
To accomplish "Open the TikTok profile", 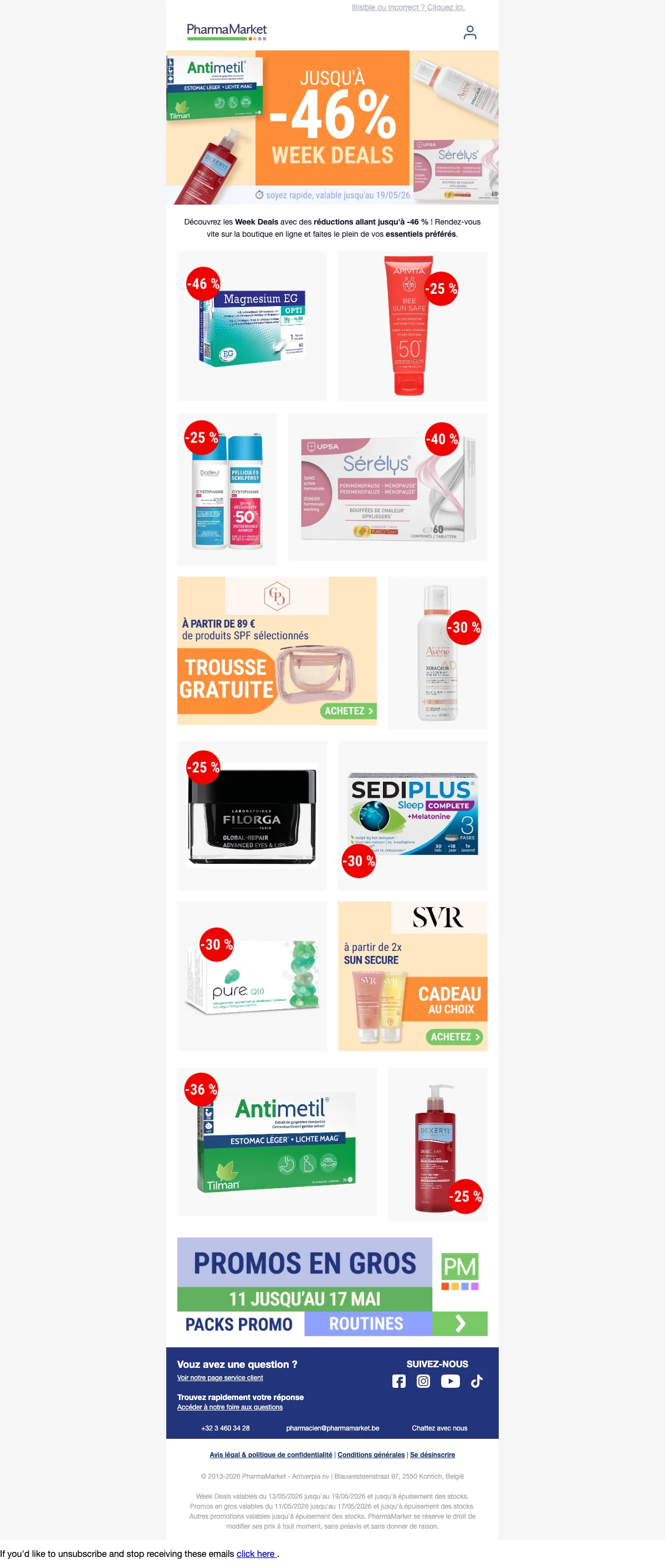I will (477, 1381).
